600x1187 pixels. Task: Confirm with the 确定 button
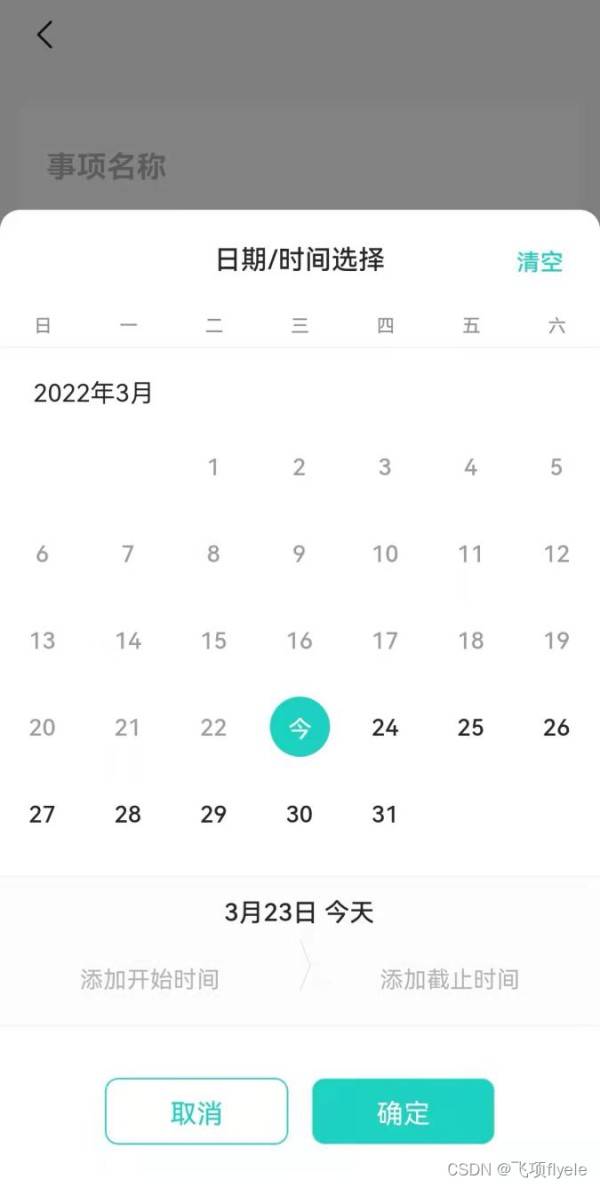point(403,1111)
